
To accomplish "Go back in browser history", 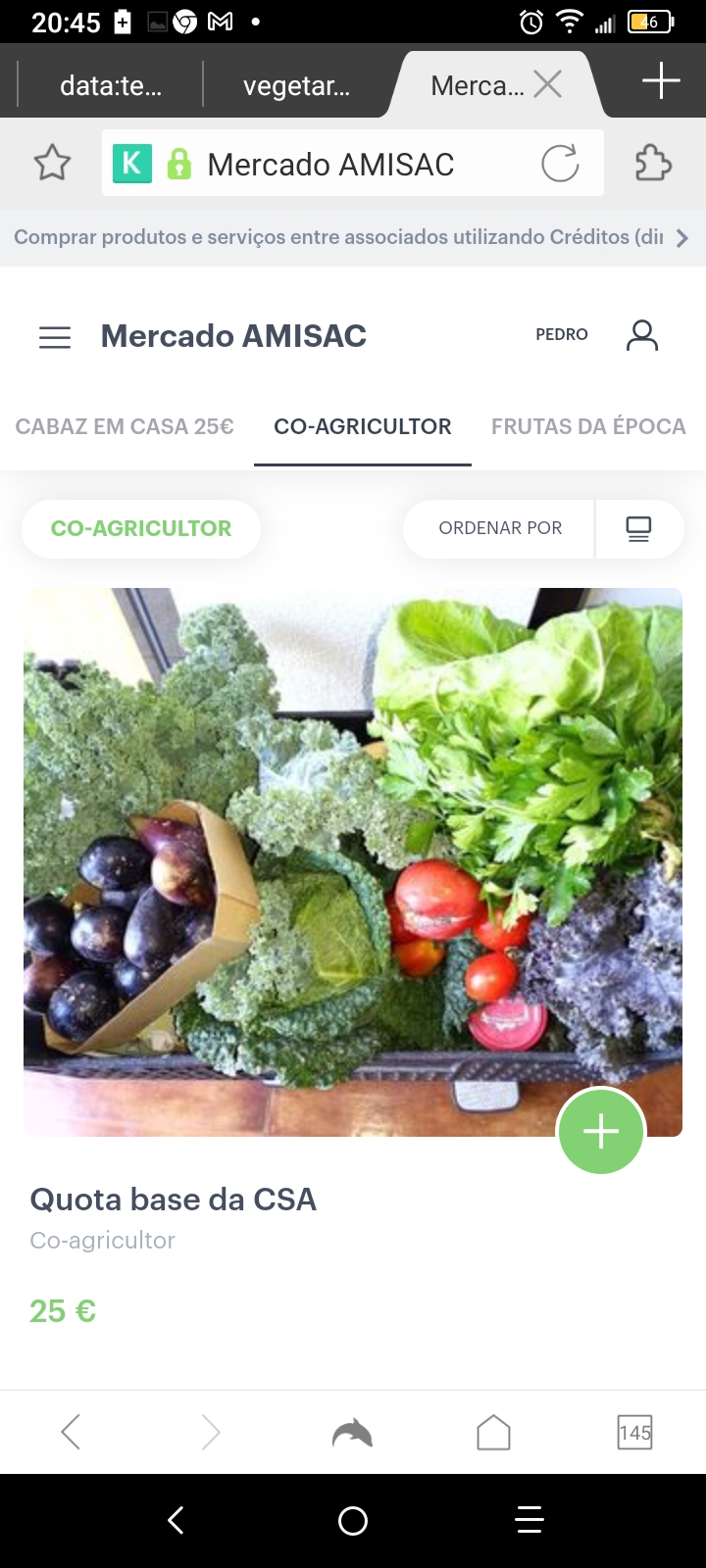I will click(x=71, y=1433).
